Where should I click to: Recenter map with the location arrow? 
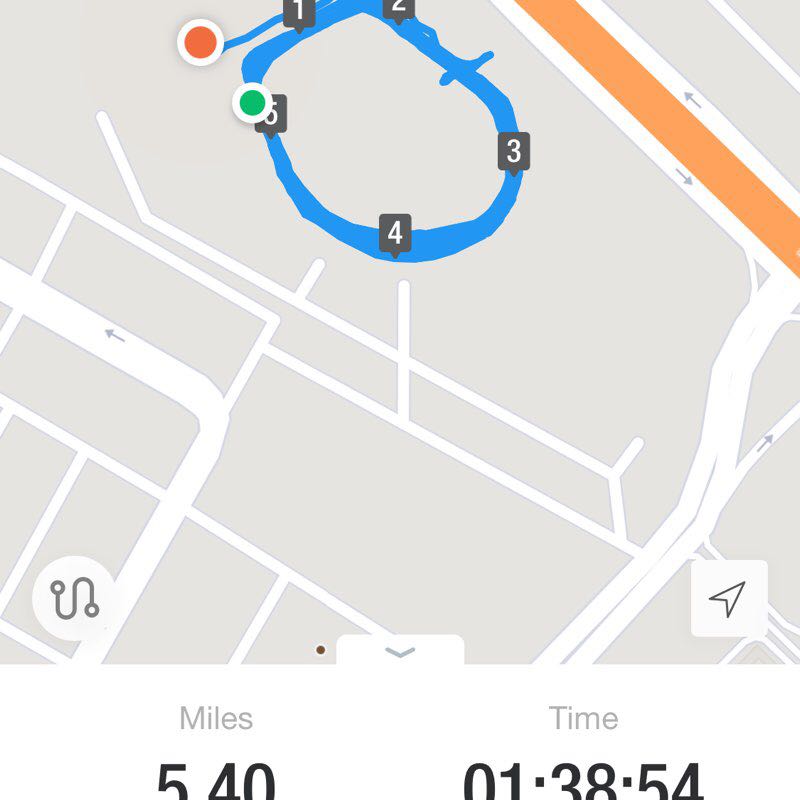[729, 598]
